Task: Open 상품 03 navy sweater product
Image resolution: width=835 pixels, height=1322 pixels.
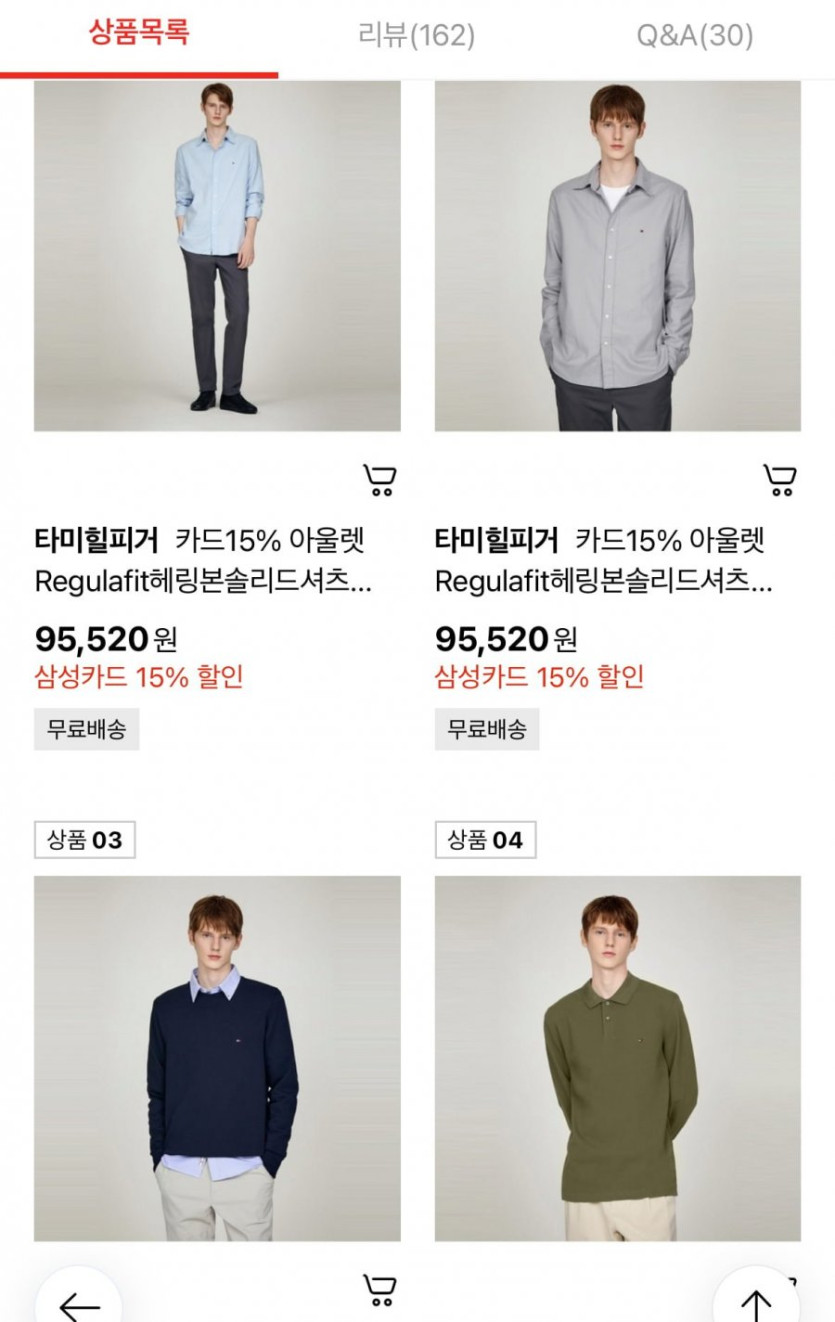Action: pyautogui.click(x=217, y=1058)
